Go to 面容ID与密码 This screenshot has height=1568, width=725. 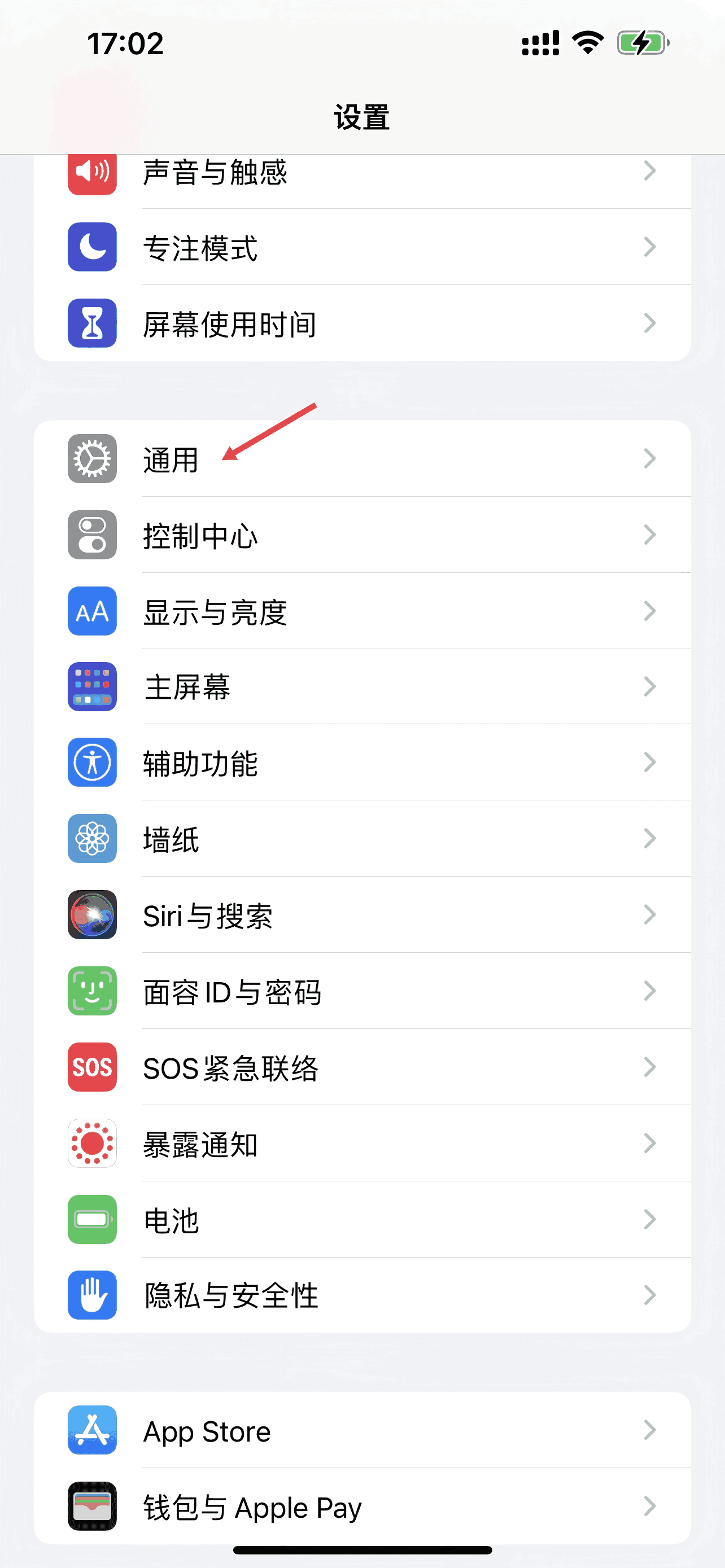[x=361, y=991]
